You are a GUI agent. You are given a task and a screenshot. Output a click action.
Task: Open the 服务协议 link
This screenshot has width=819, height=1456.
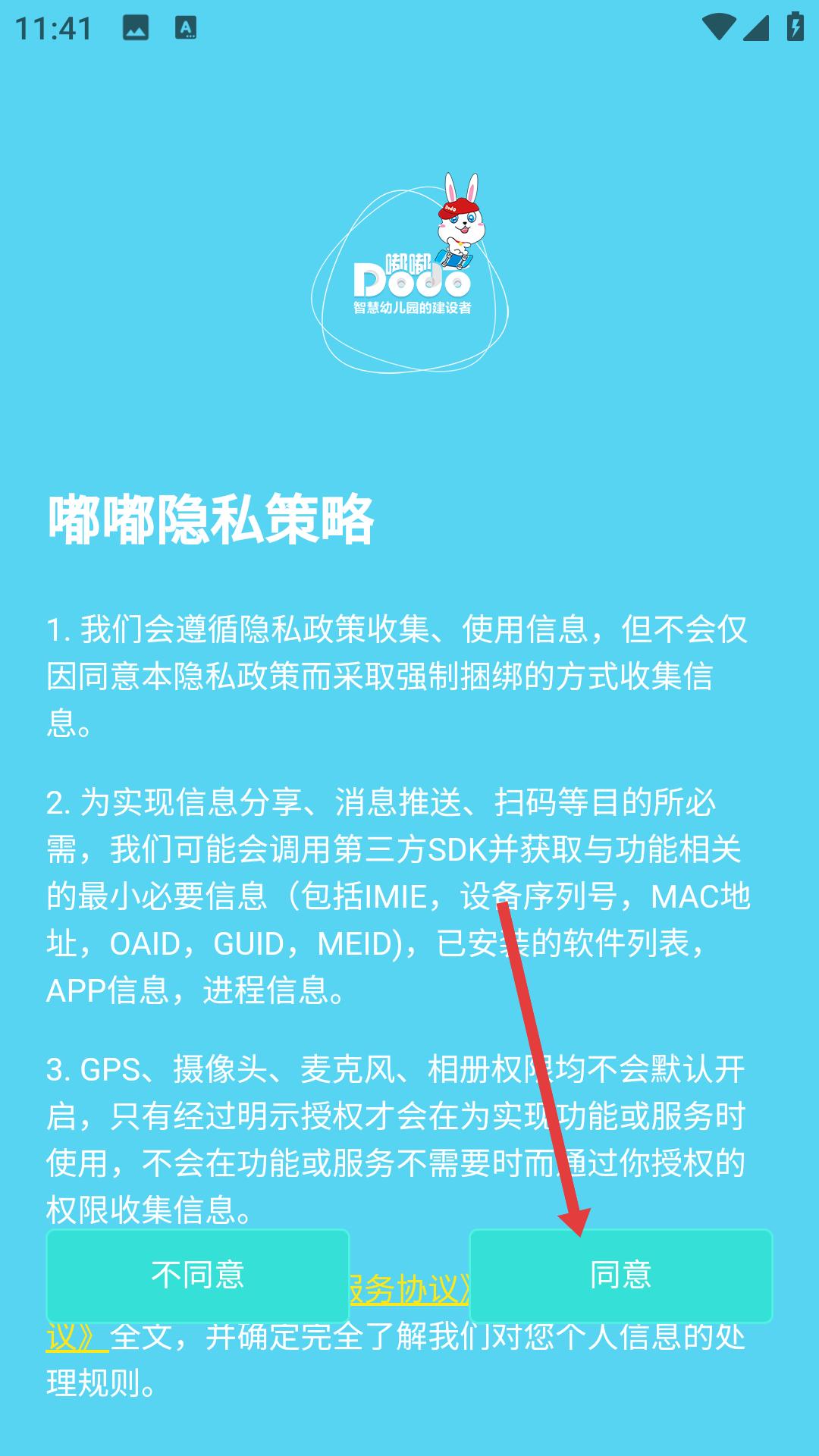click(409, 1290)
